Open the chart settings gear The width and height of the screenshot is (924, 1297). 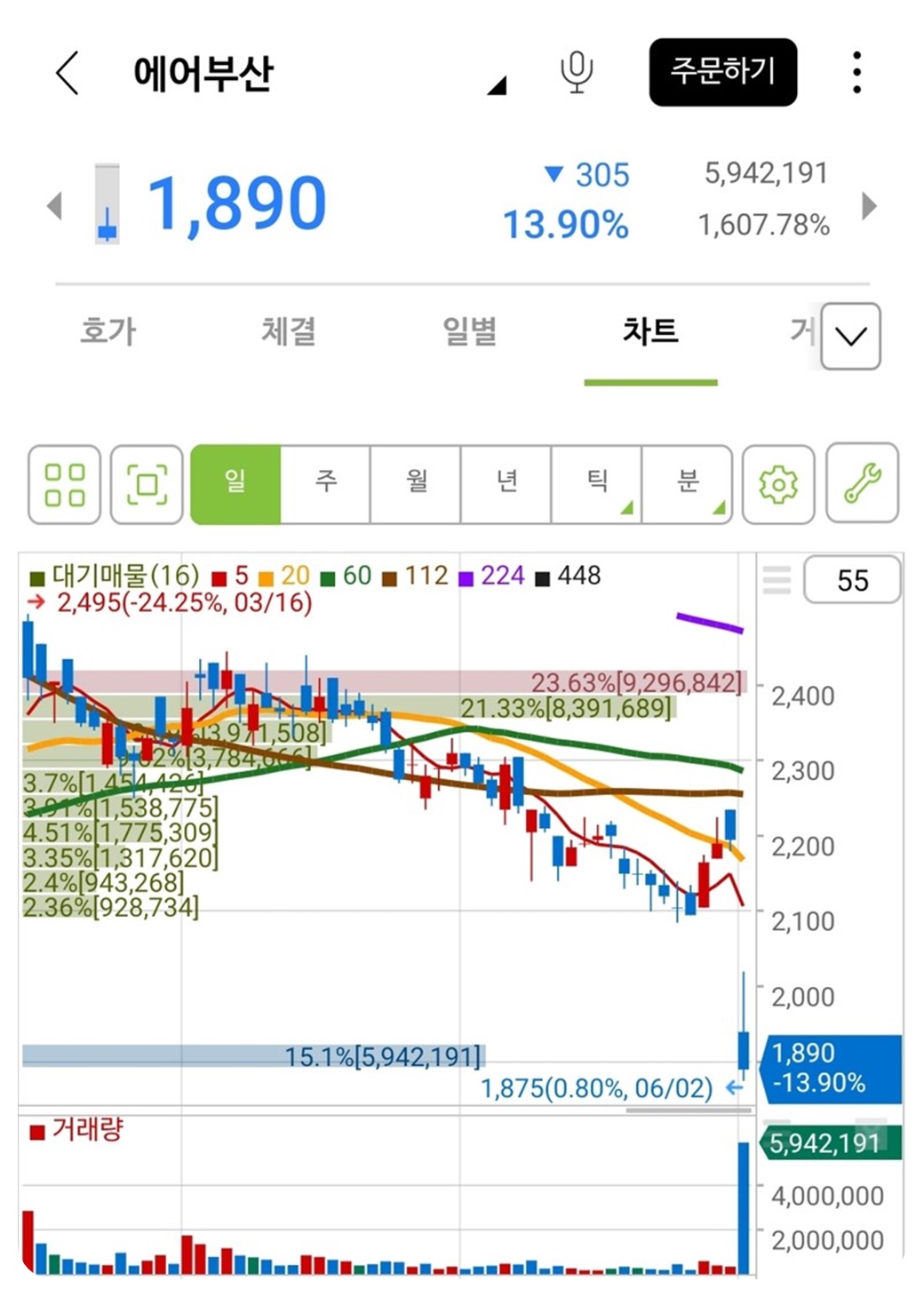777,484
